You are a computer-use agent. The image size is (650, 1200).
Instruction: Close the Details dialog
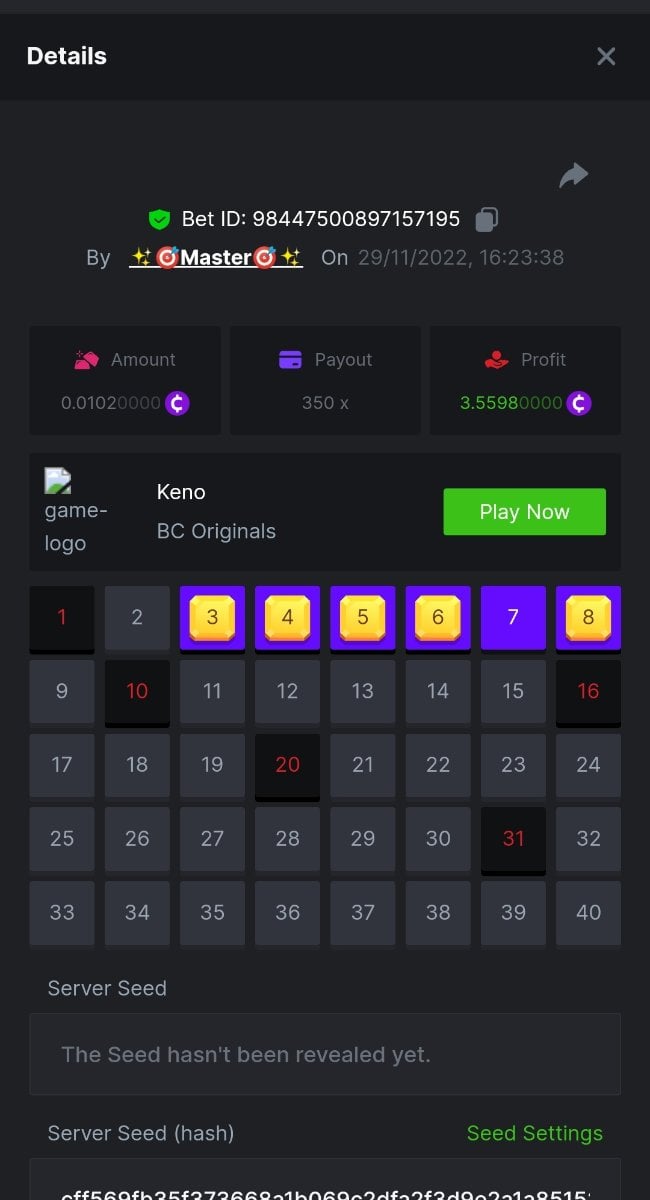[606, 56]
